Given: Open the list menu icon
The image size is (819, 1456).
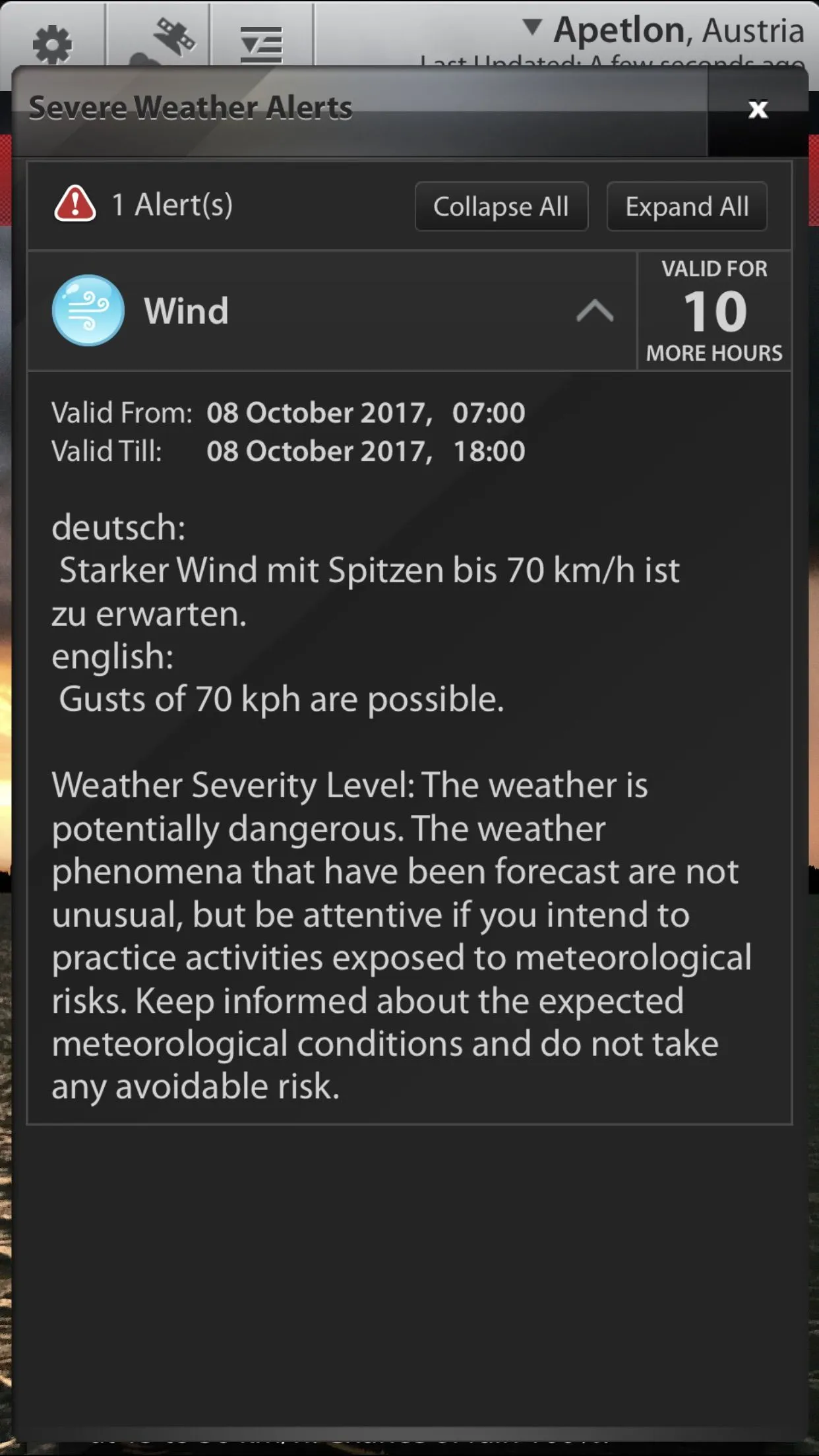Looking at the screenshot, I should click(261, 44).
